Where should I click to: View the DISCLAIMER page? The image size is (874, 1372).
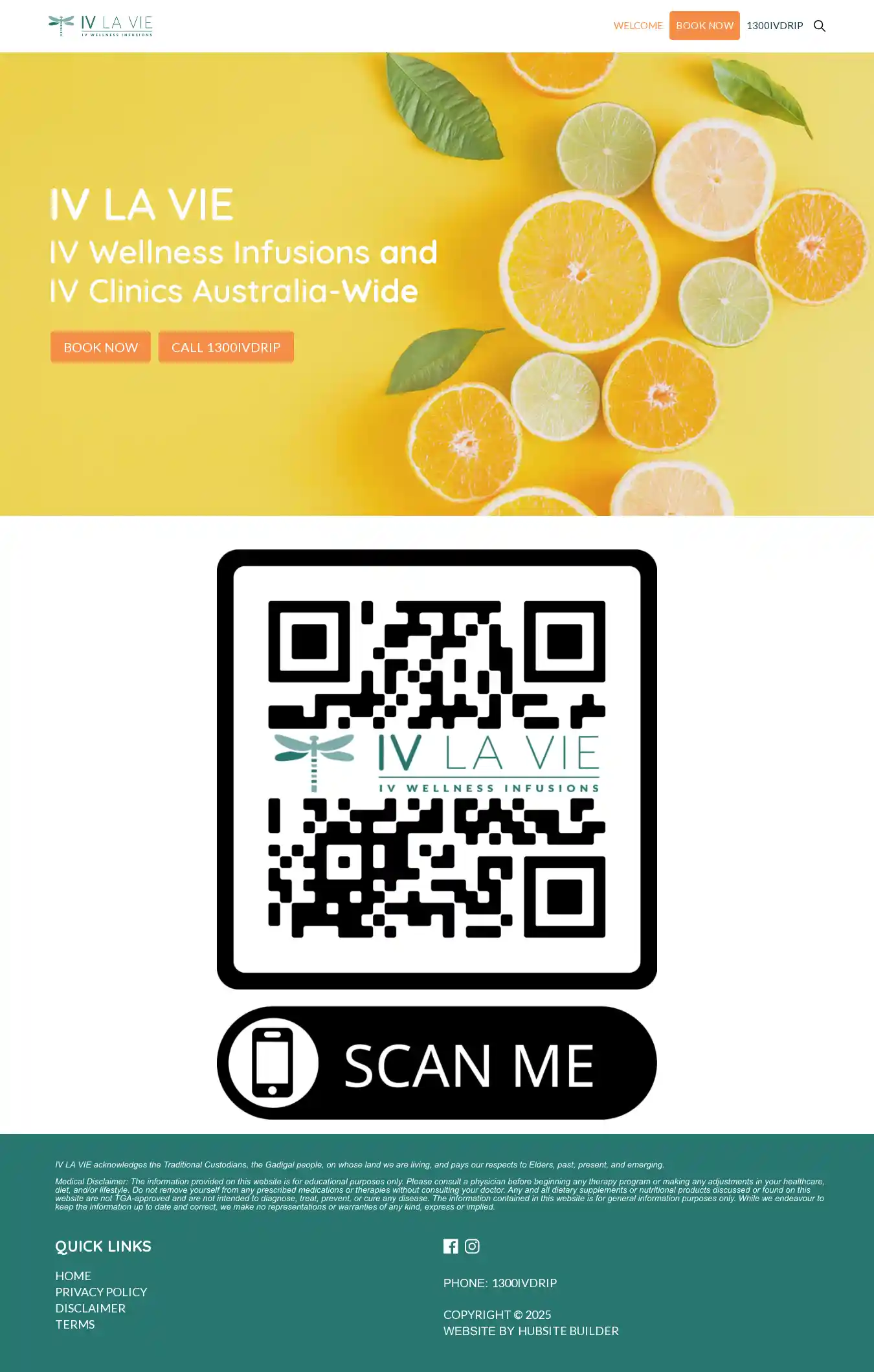pyautogui.click(x=91, y=1308)
